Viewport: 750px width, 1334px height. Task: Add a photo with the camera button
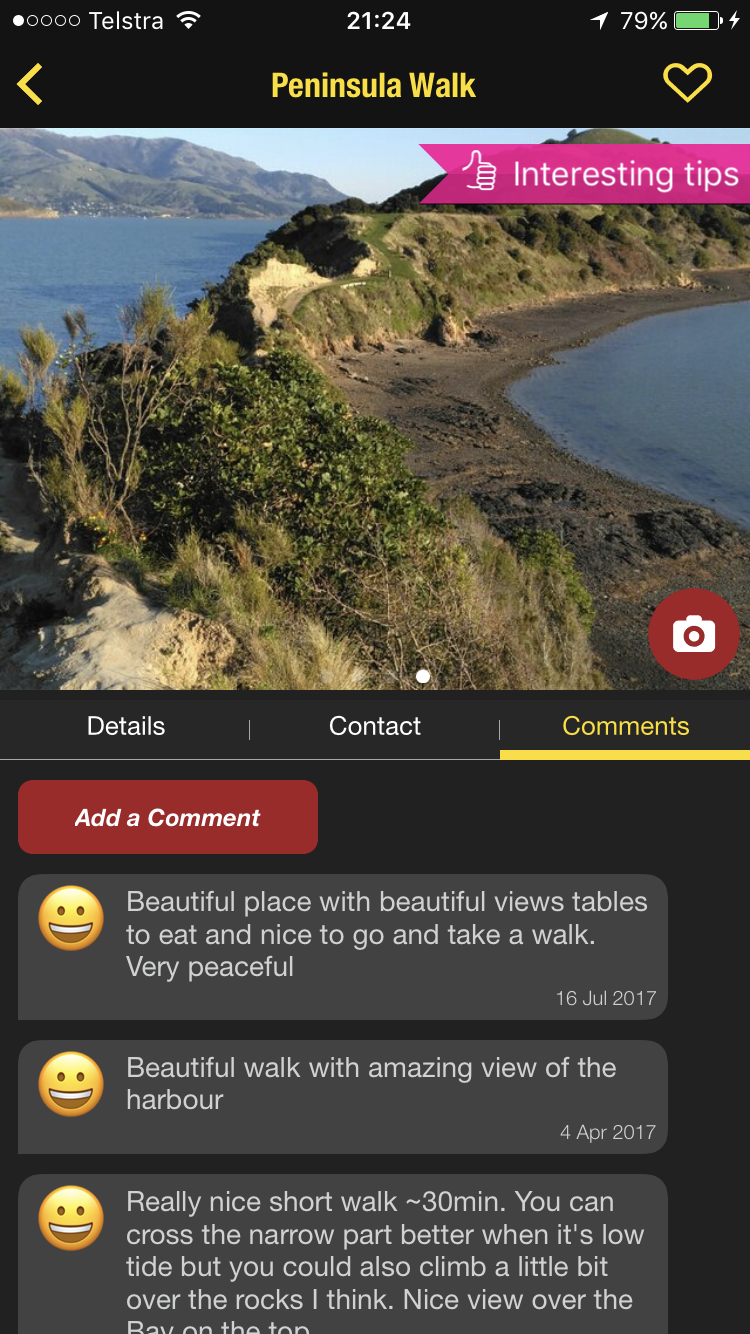[x=693, y=634]
